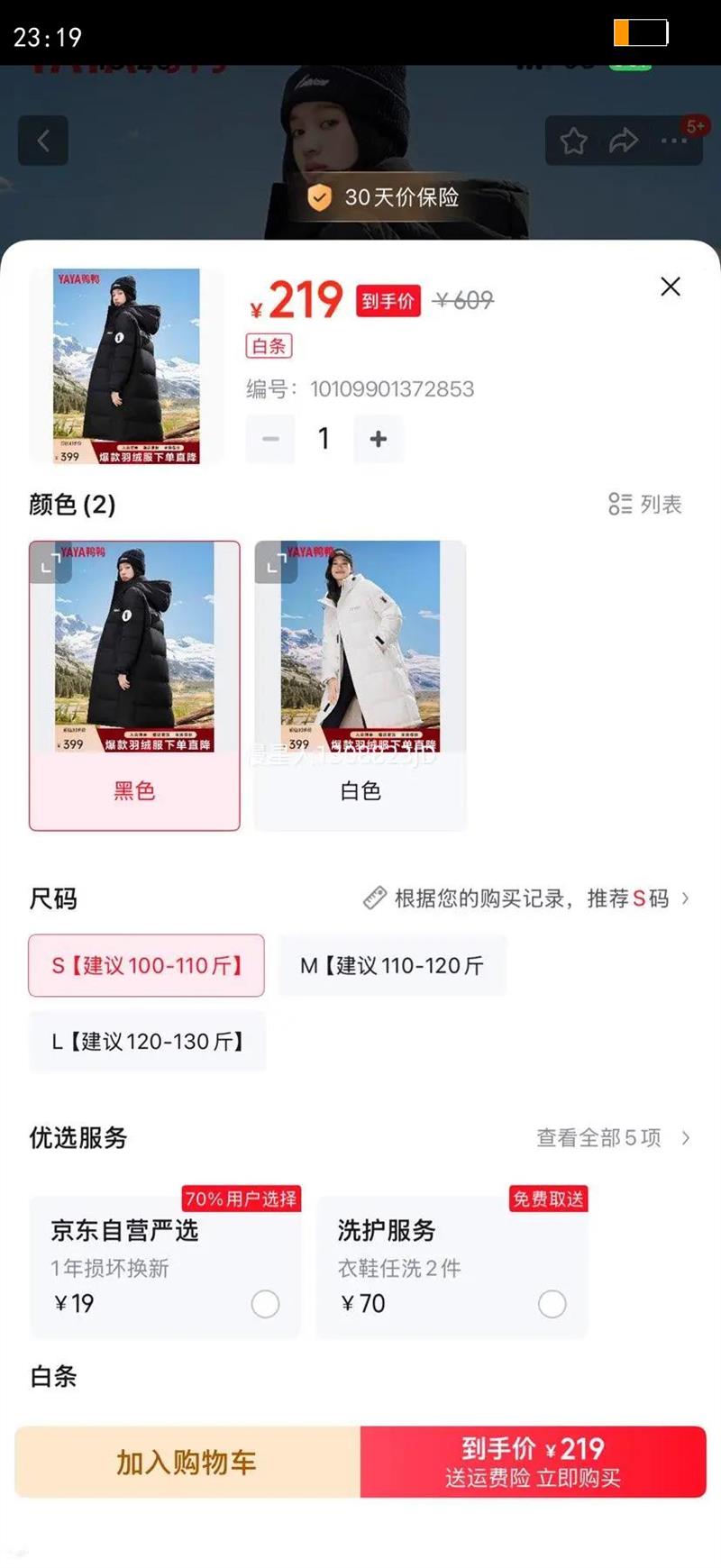721x1568 pixels.
Task: Choose size M【建议110-120斤】
Action: pos(393,965)
